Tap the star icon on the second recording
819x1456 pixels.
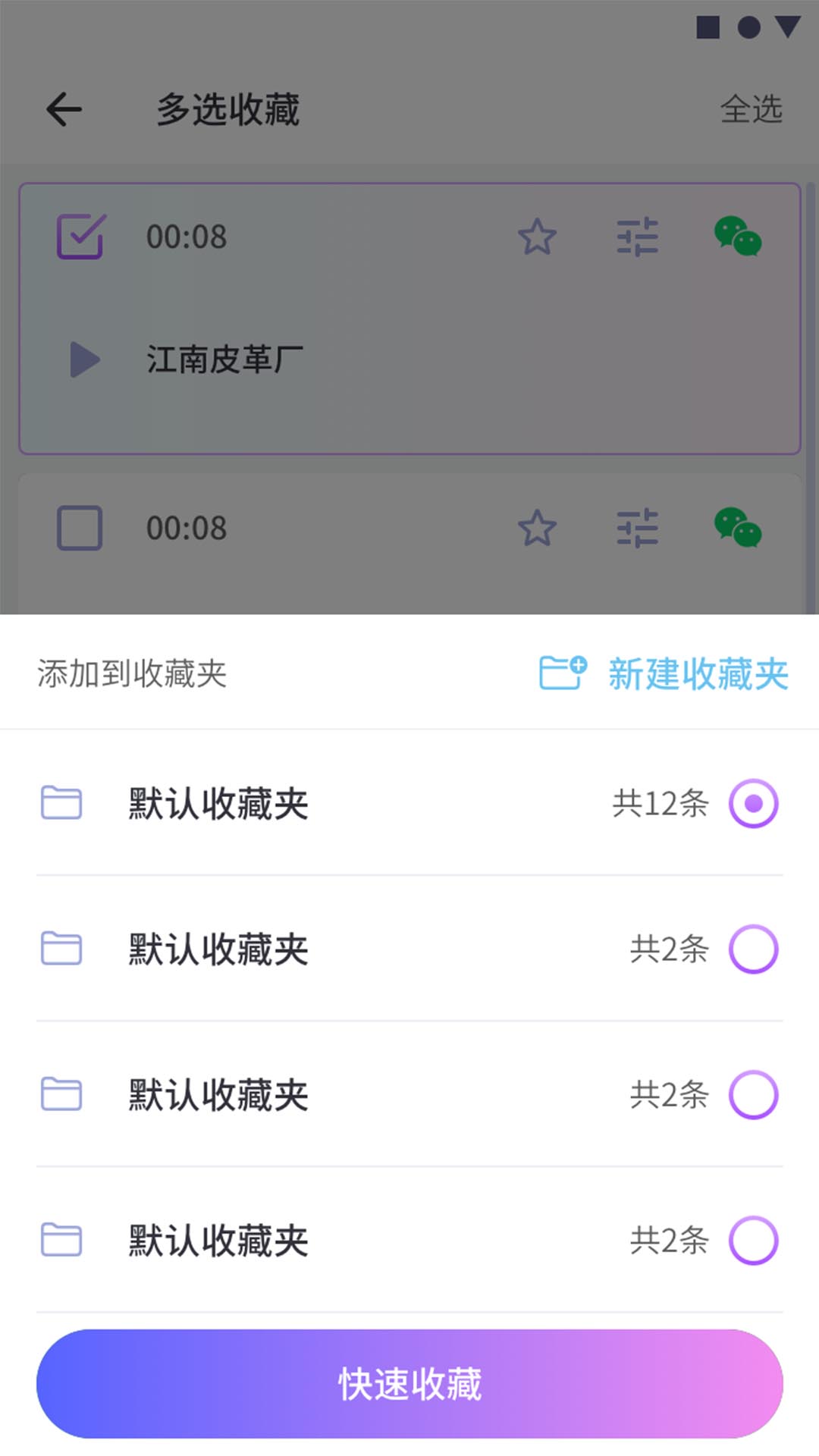coord(537,529)
